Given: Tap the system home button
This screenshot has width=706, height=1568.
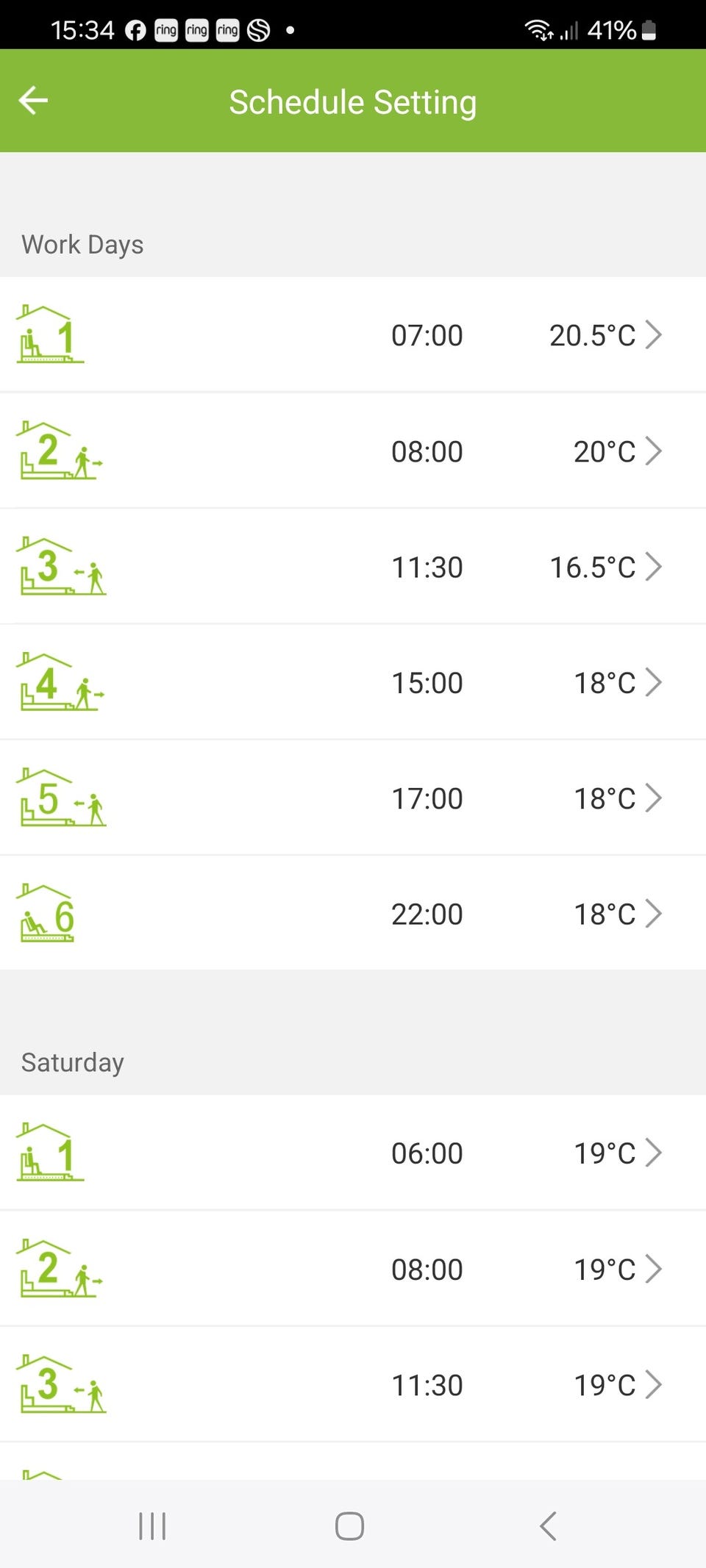Looking at the screenshot, I should [x=349, y=1526].
